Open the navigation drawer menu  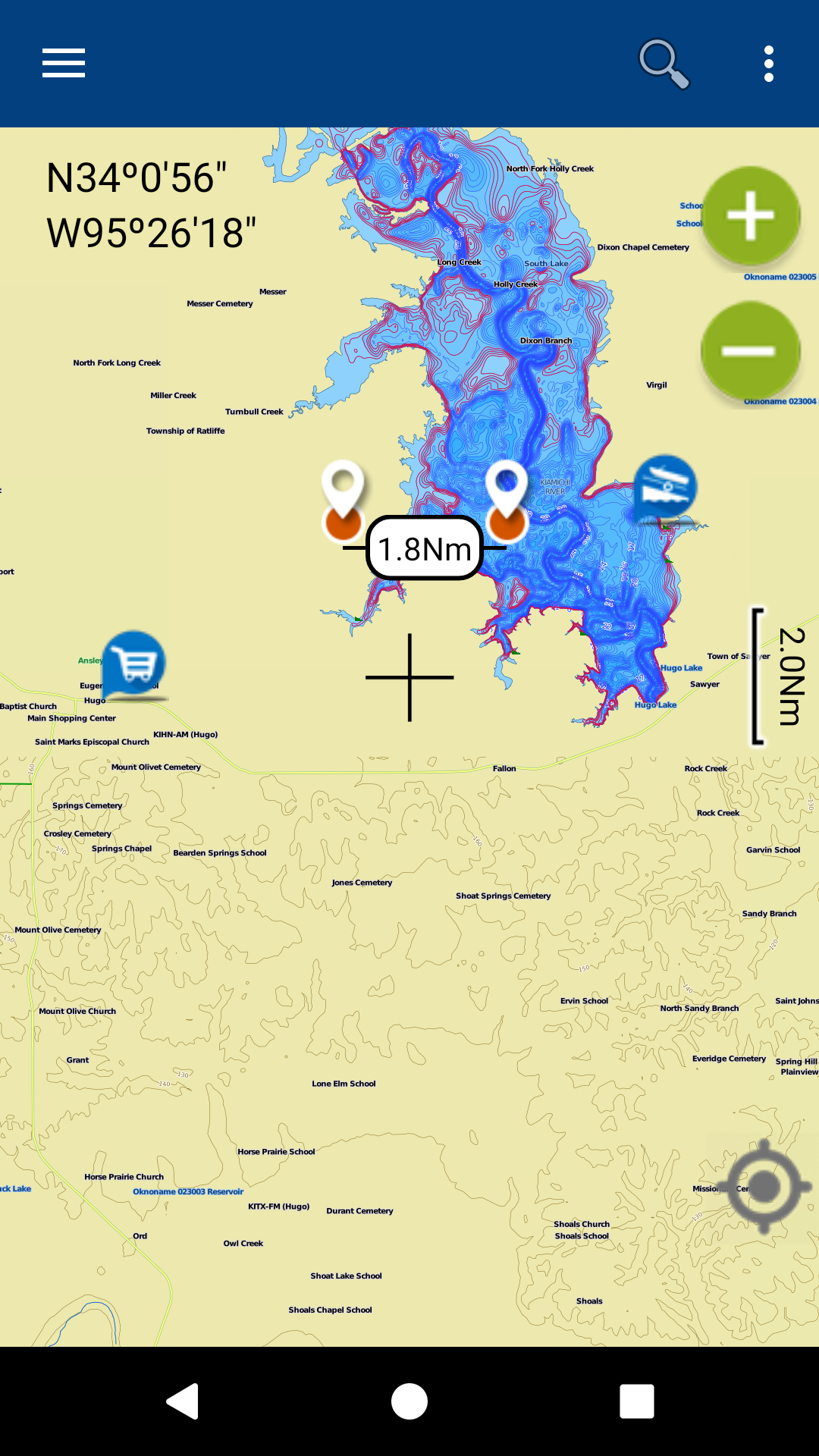point(63,64)
